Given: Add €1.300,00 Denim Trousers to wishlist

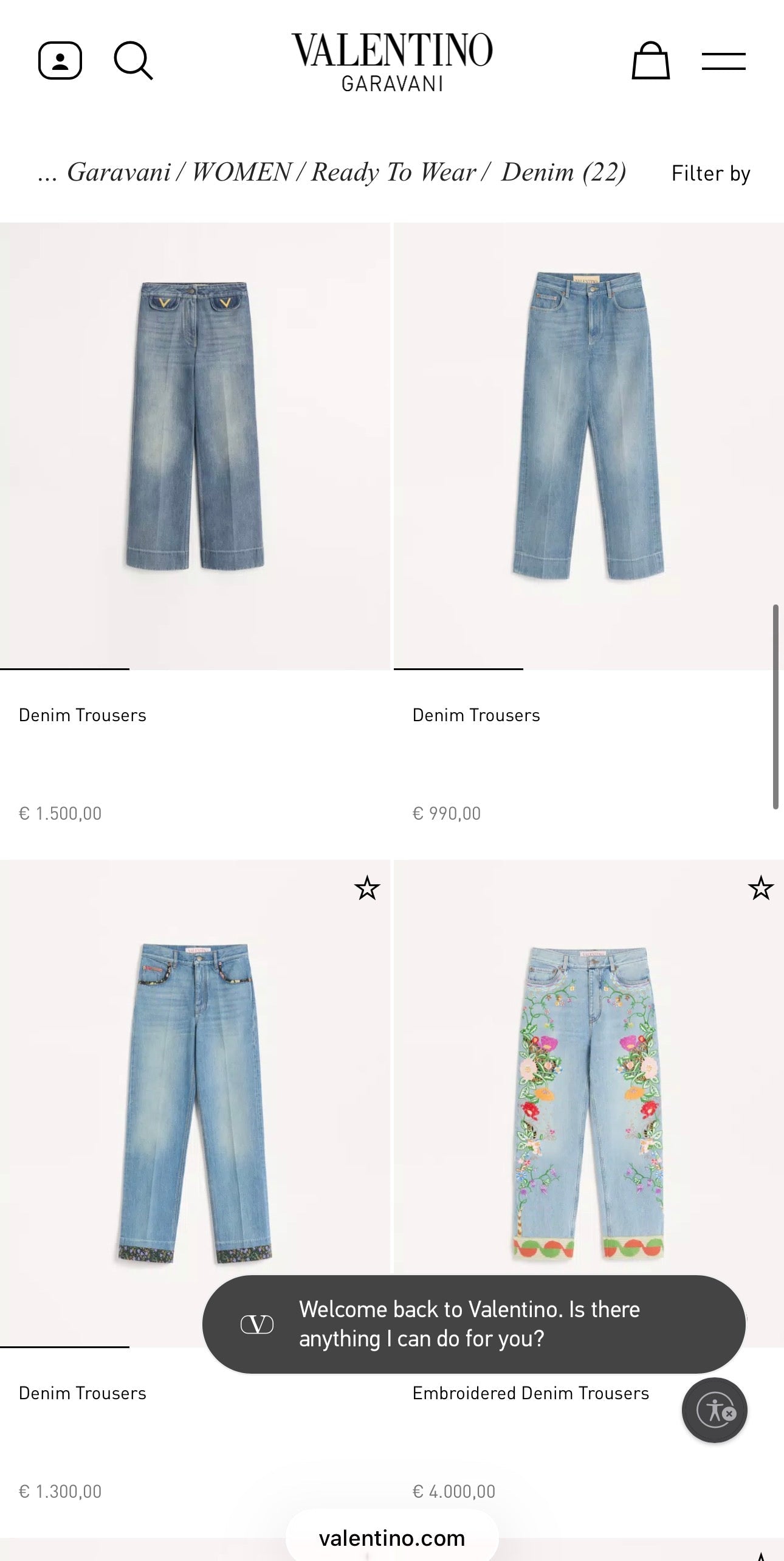Looking at the screenshot, I should point(367,888).
